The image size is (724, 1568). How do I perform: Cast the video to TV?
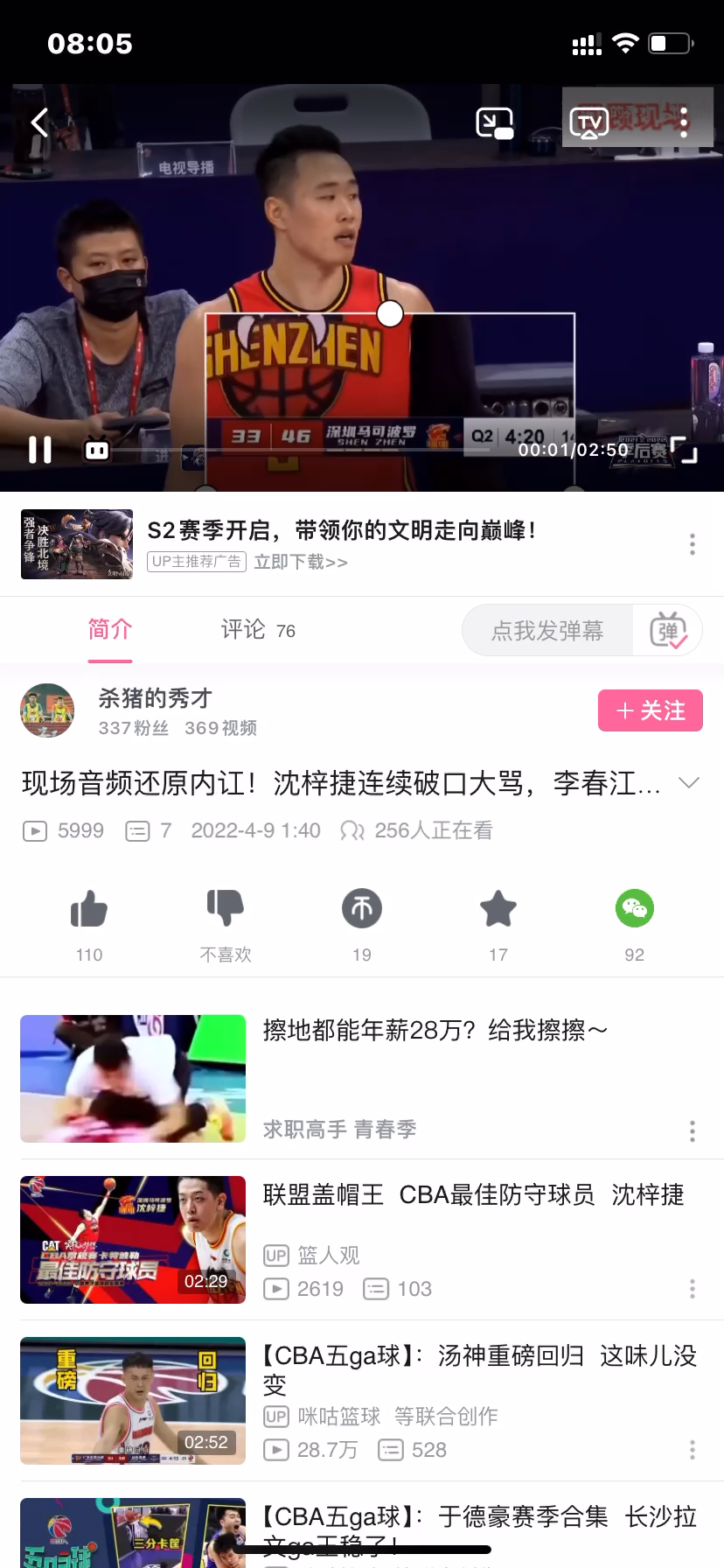588,123
